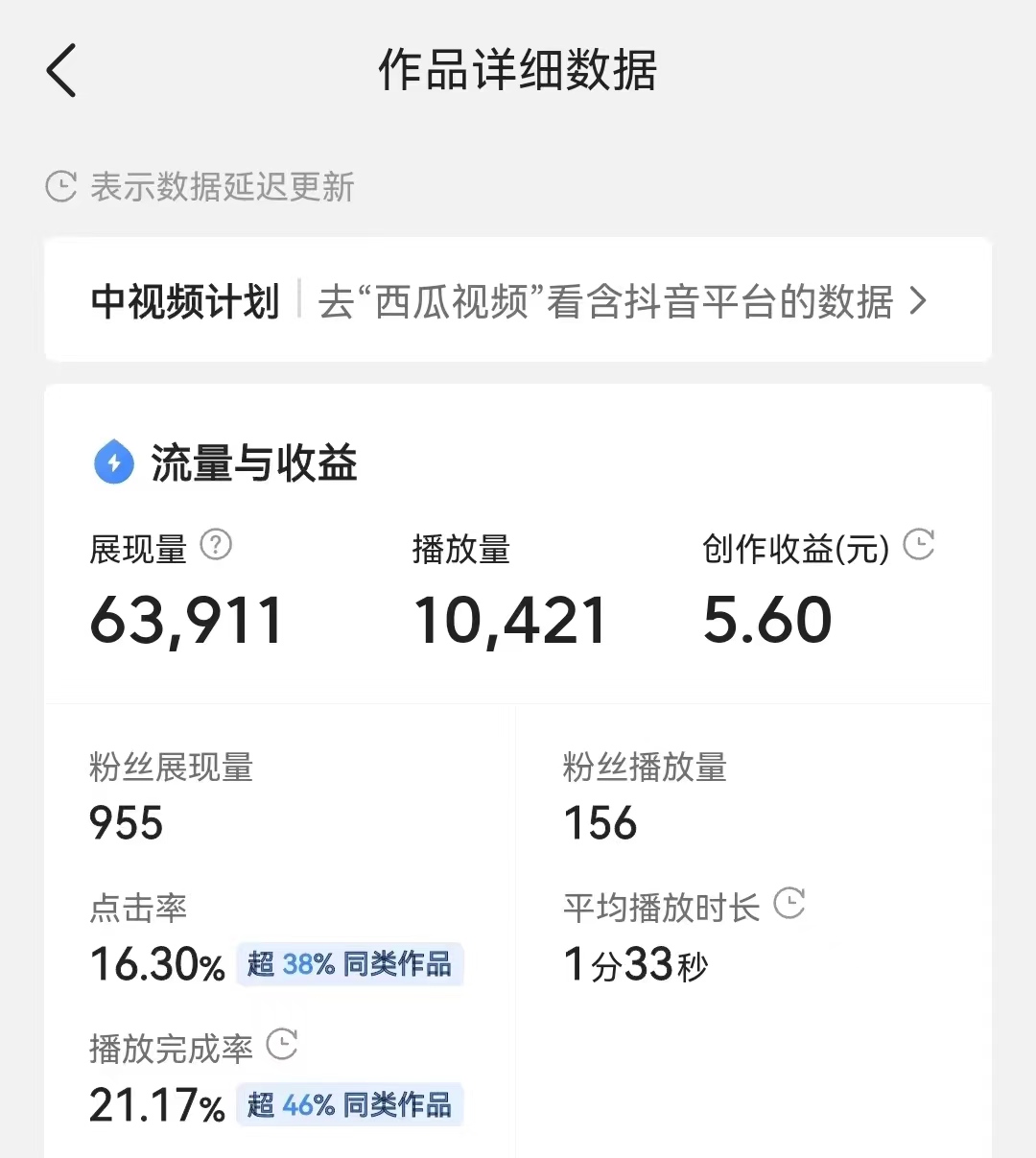Tap the back arrow to return
Screen dimensions: 1036x1158
(x=60, y=71)
